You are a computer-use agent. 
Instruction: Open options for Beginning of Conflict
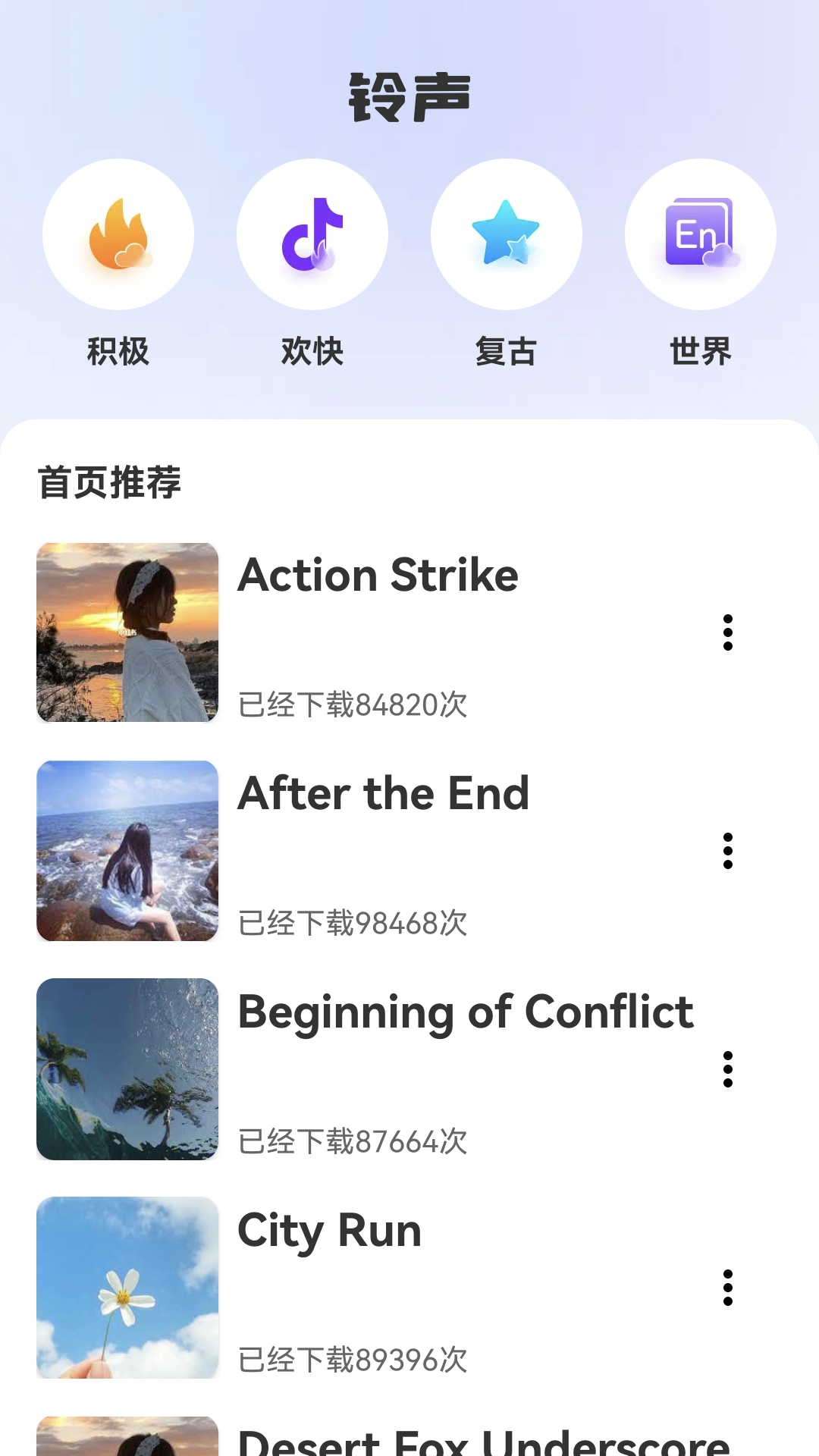728,1069
